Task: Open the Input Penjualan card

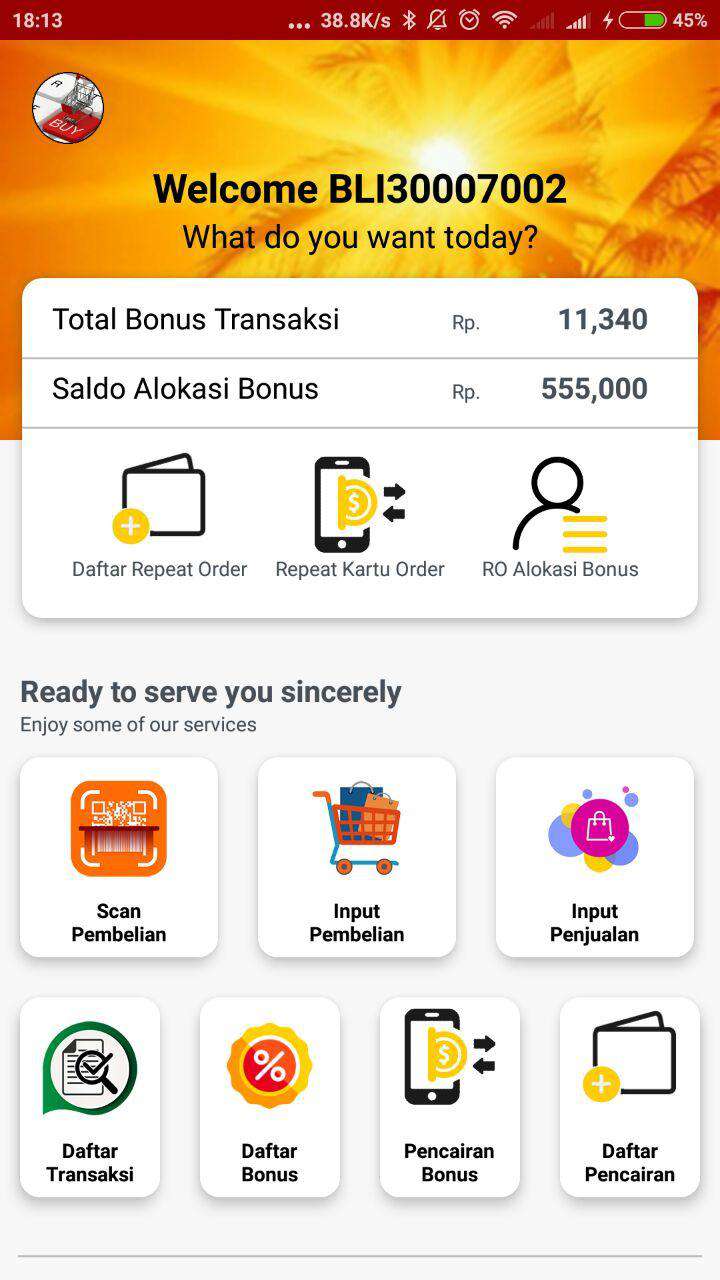Action: pyautogui.click(x=595, y=857)
